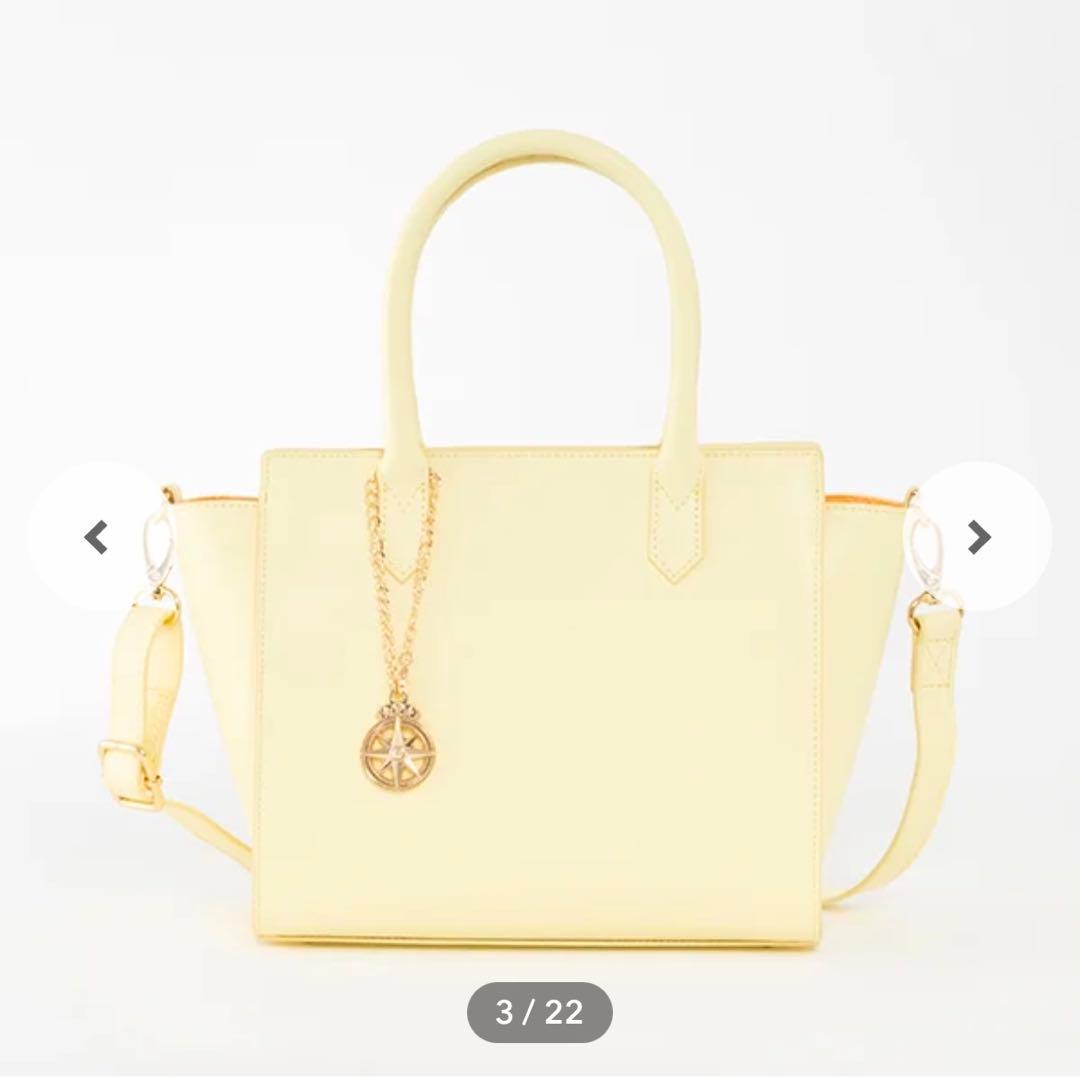Go to the previous product photo
Screen dimensions: 1080x1080
pos(97,537)
